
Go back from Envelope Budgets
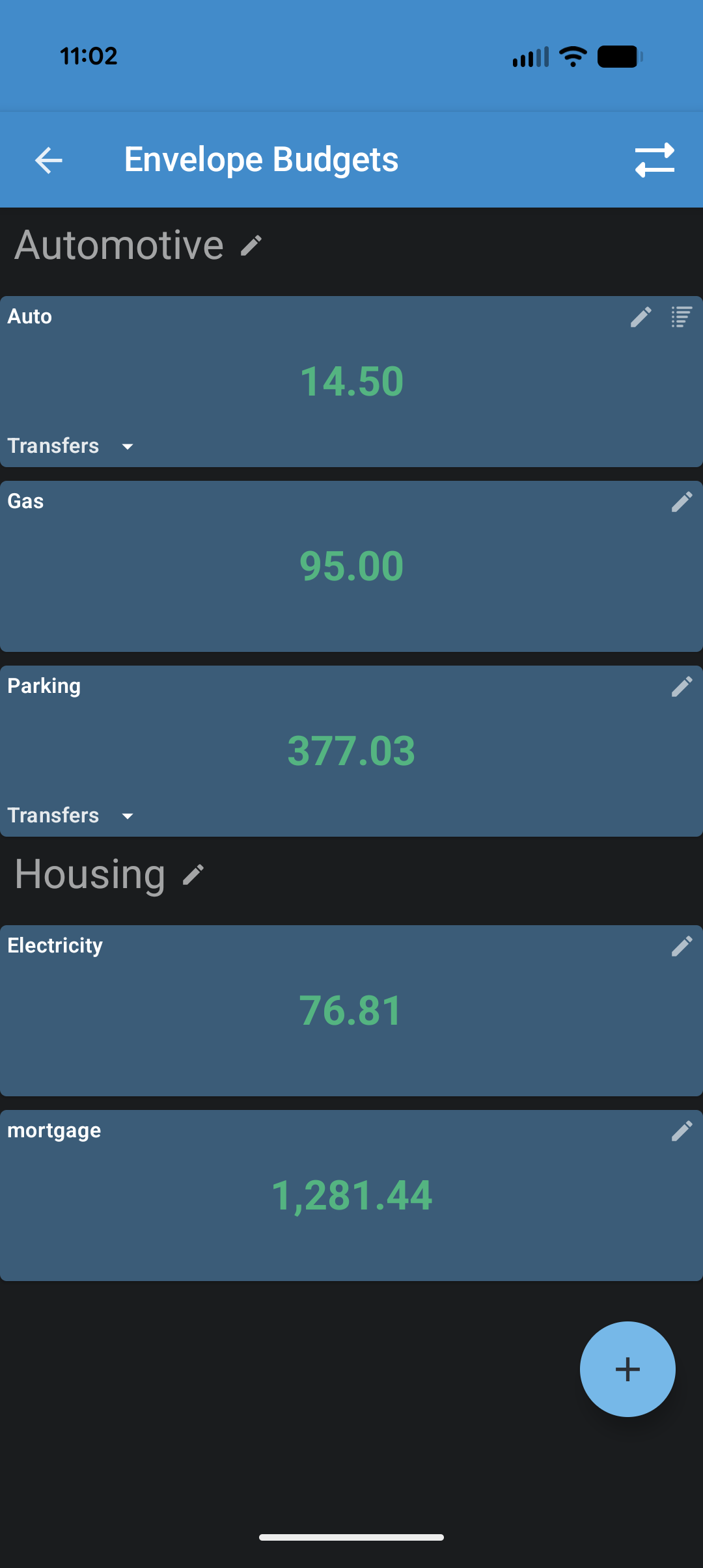point(49,160)
